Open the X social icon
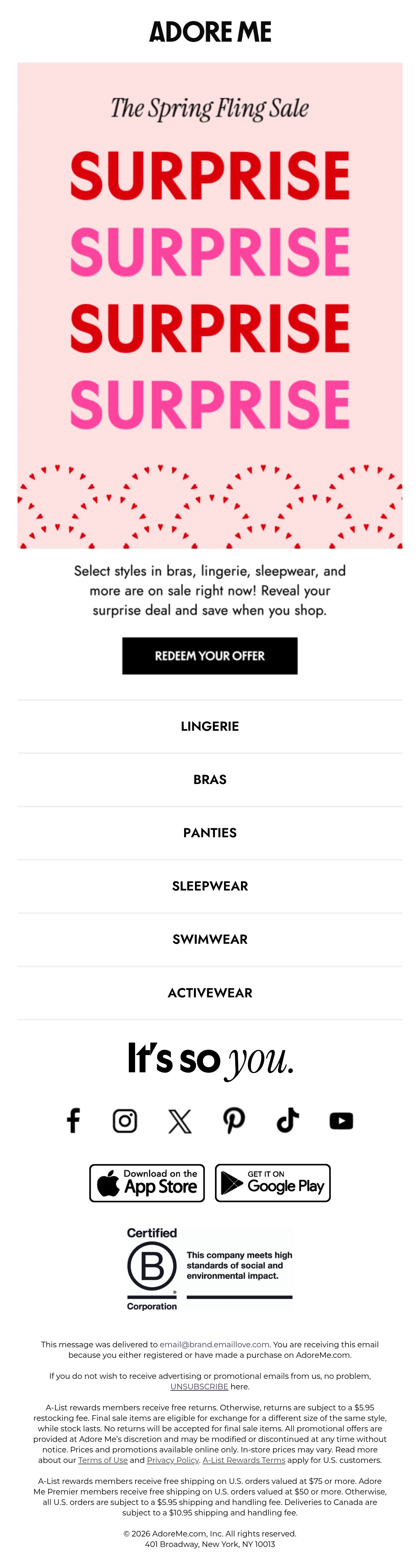 click(180, 1121)
